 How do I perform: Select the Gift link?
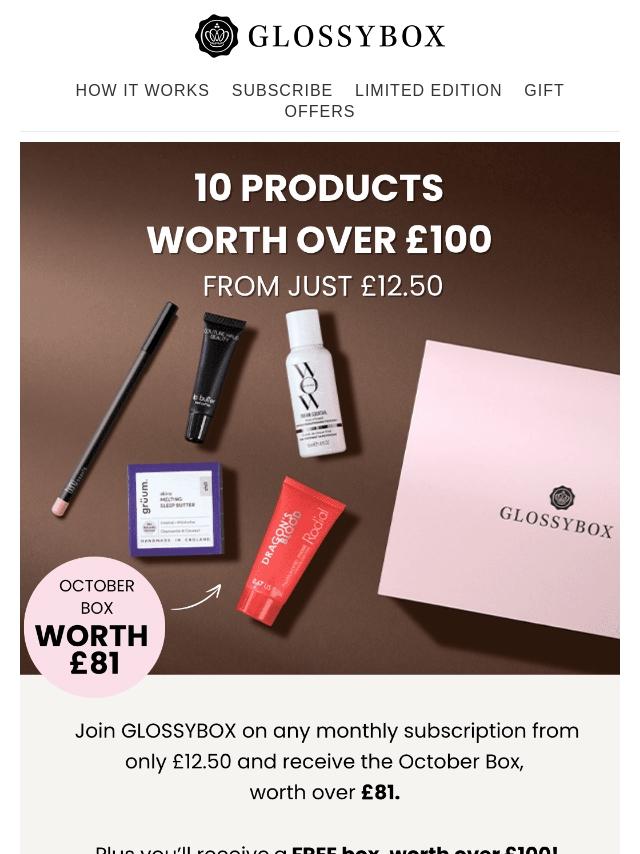point(544,90)
